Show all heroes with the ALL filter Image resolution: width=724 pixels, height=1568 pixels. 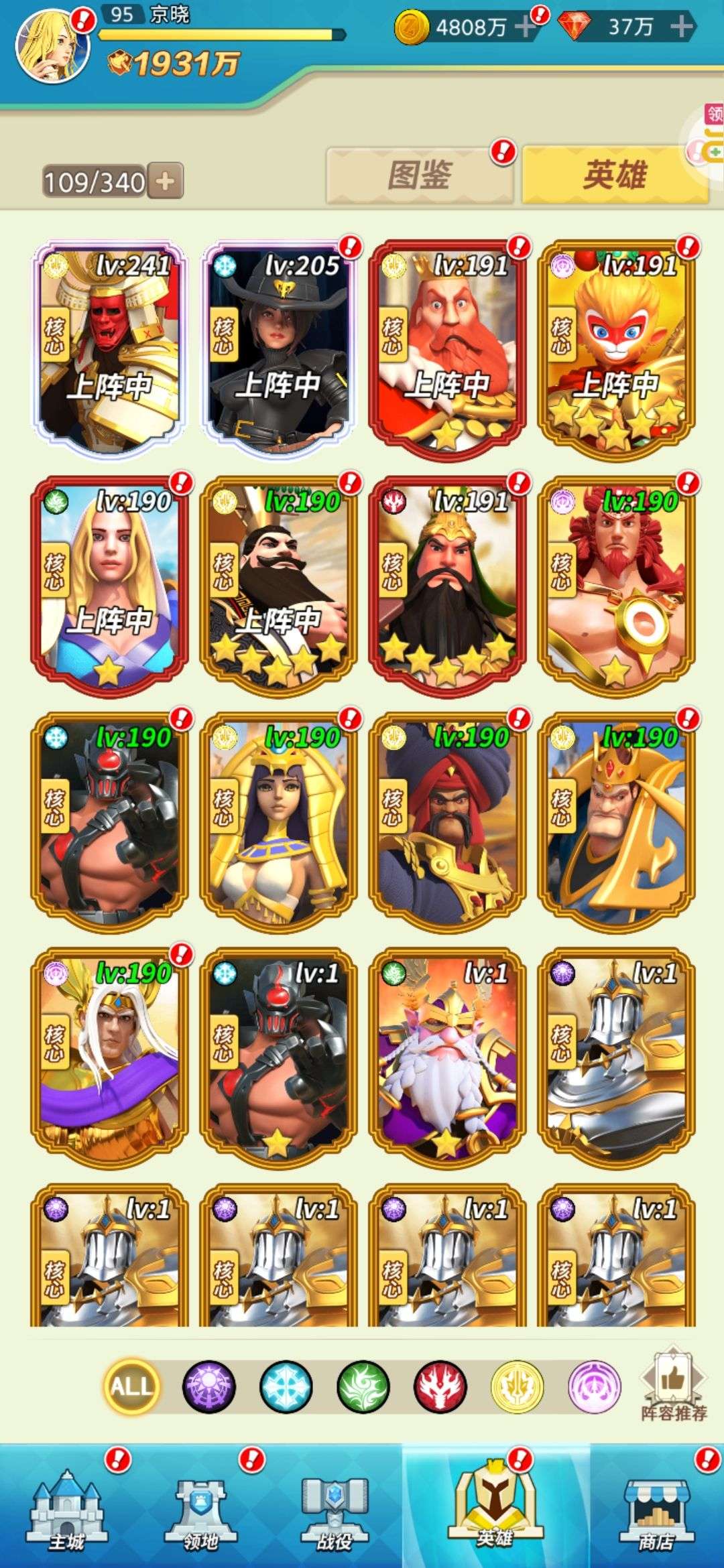tap(132, 1386)
